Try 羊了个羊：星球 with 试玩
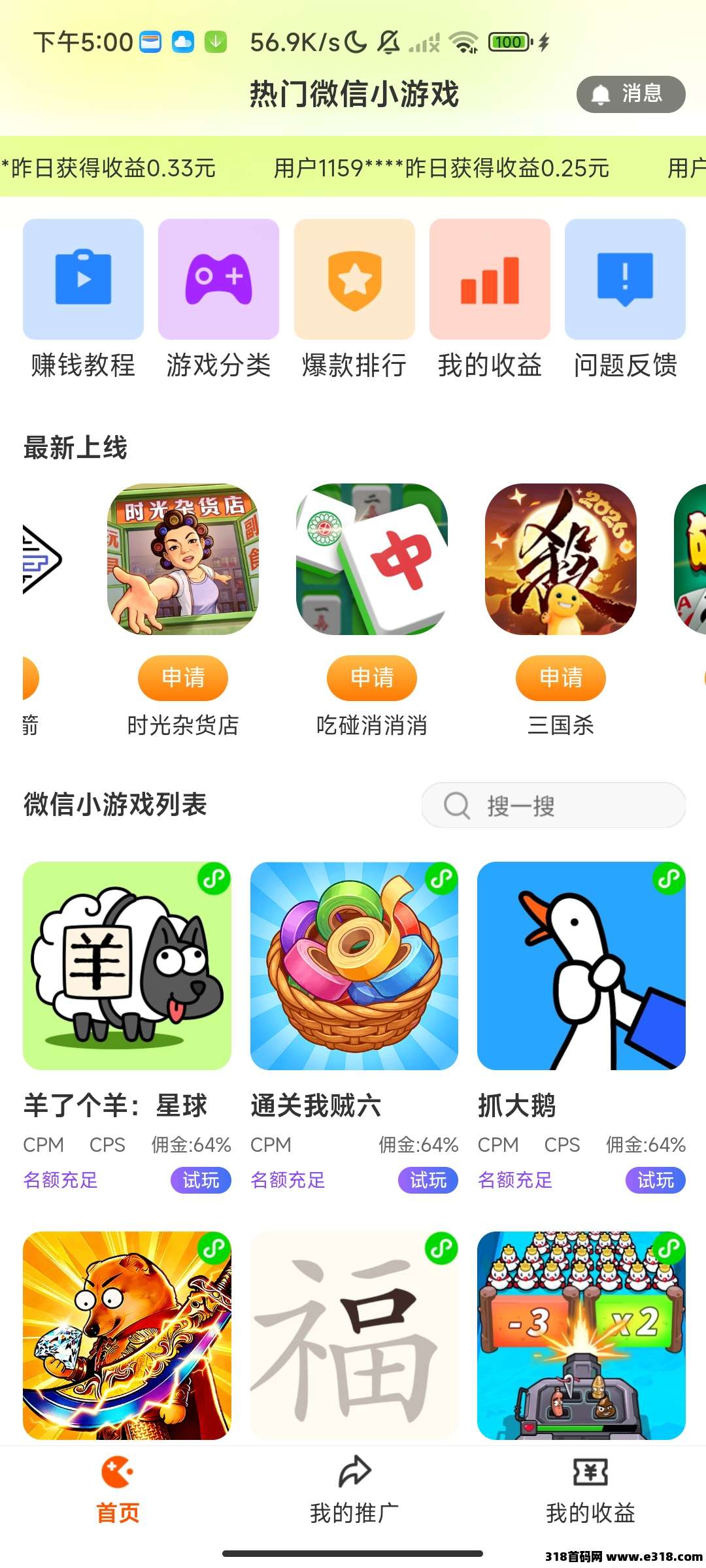This screenshot has height=1568, width=706. pos(201,1180)
